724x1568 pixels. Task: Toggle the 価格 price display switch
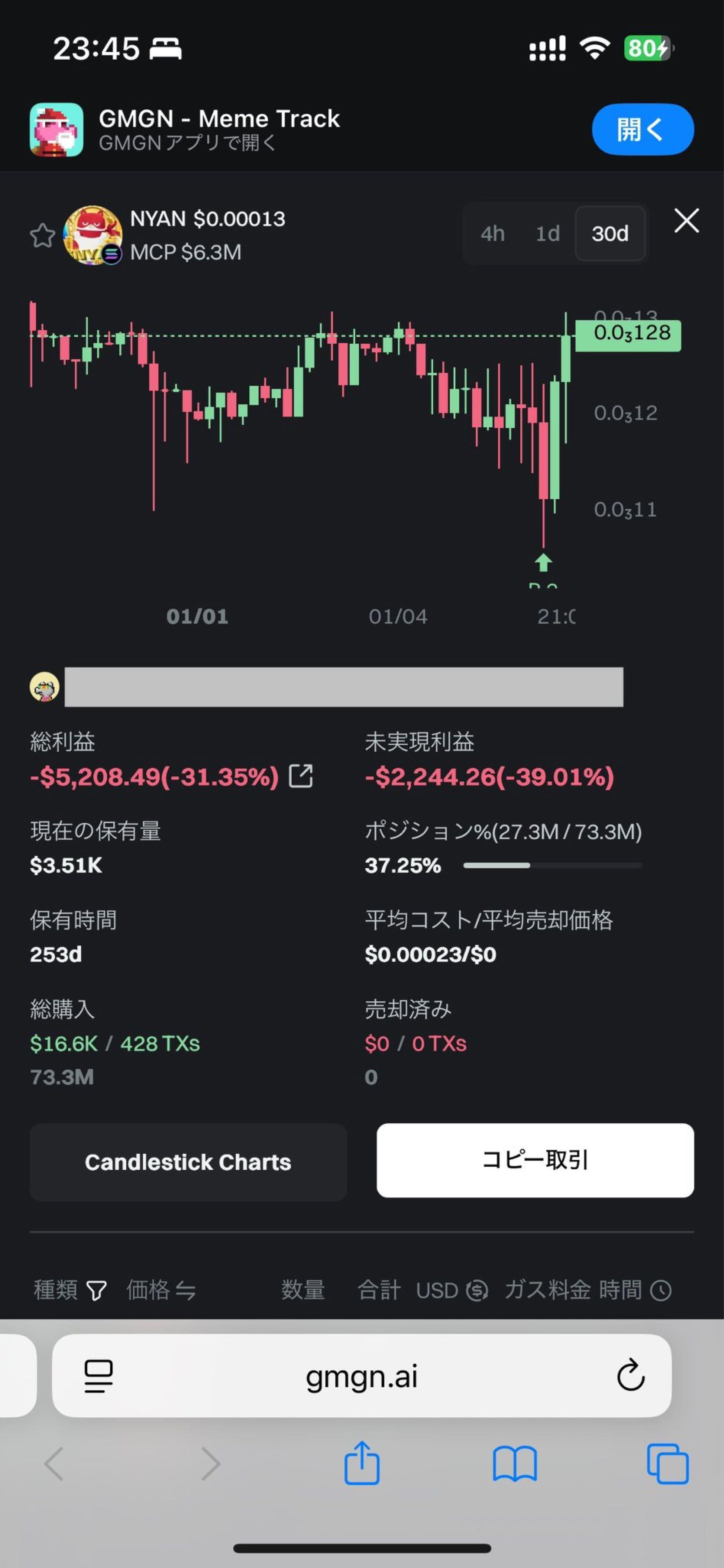click(185, 1290)
